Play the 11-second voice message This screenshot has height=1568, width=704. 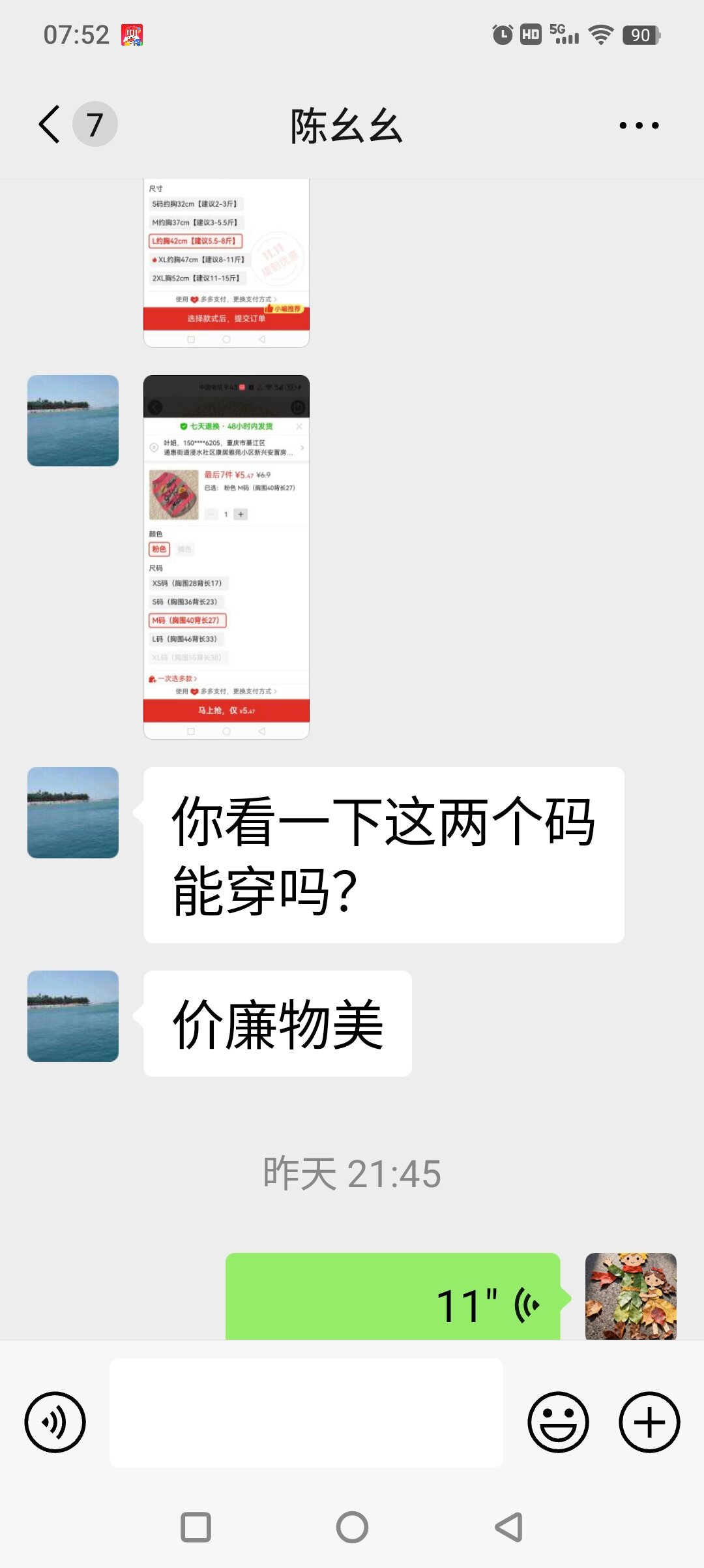pyautogui.click(x=392, y=1299)
